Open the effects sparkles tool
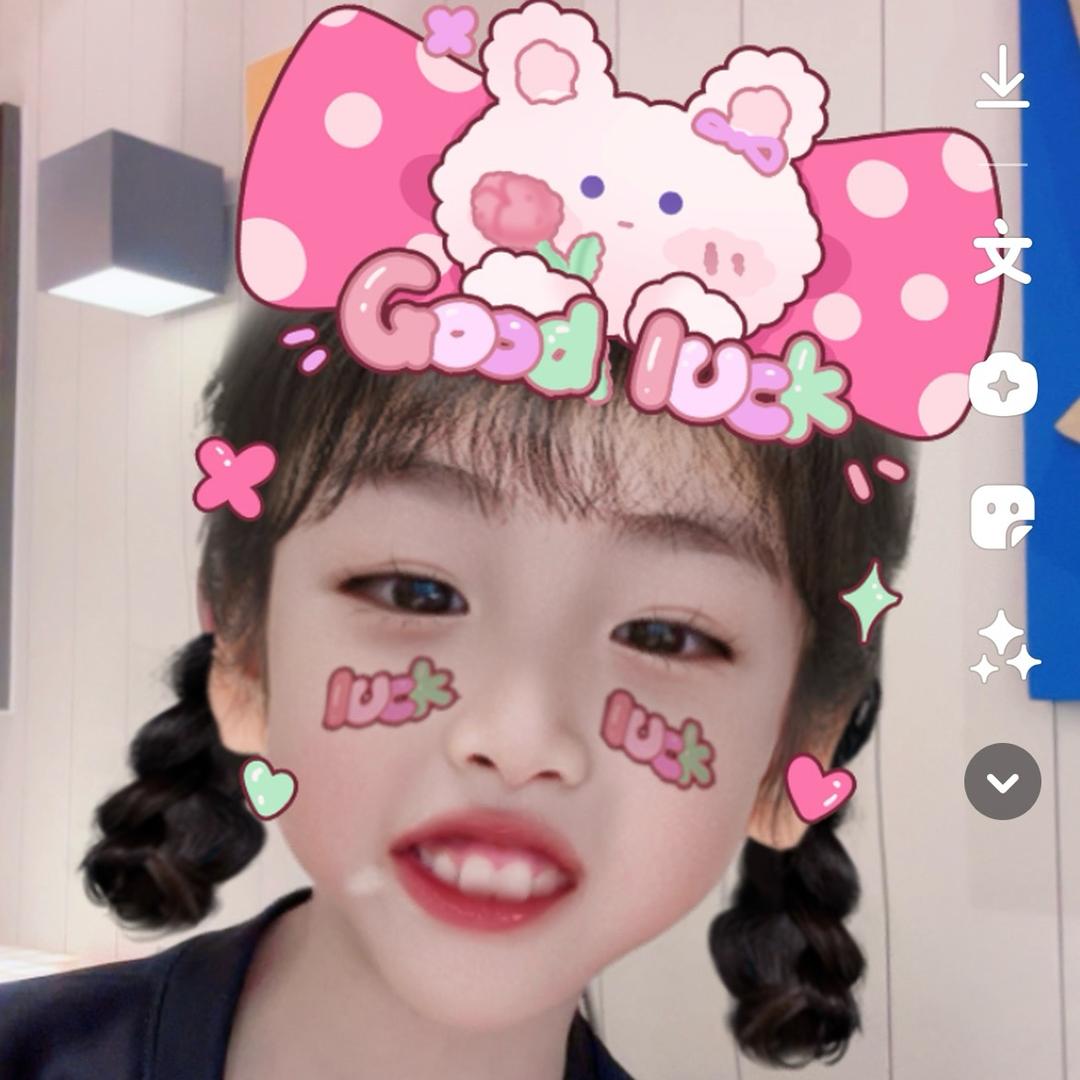Viewport: 1080px width, 1080px height. pyautogui.click(x=1004, y=648)
